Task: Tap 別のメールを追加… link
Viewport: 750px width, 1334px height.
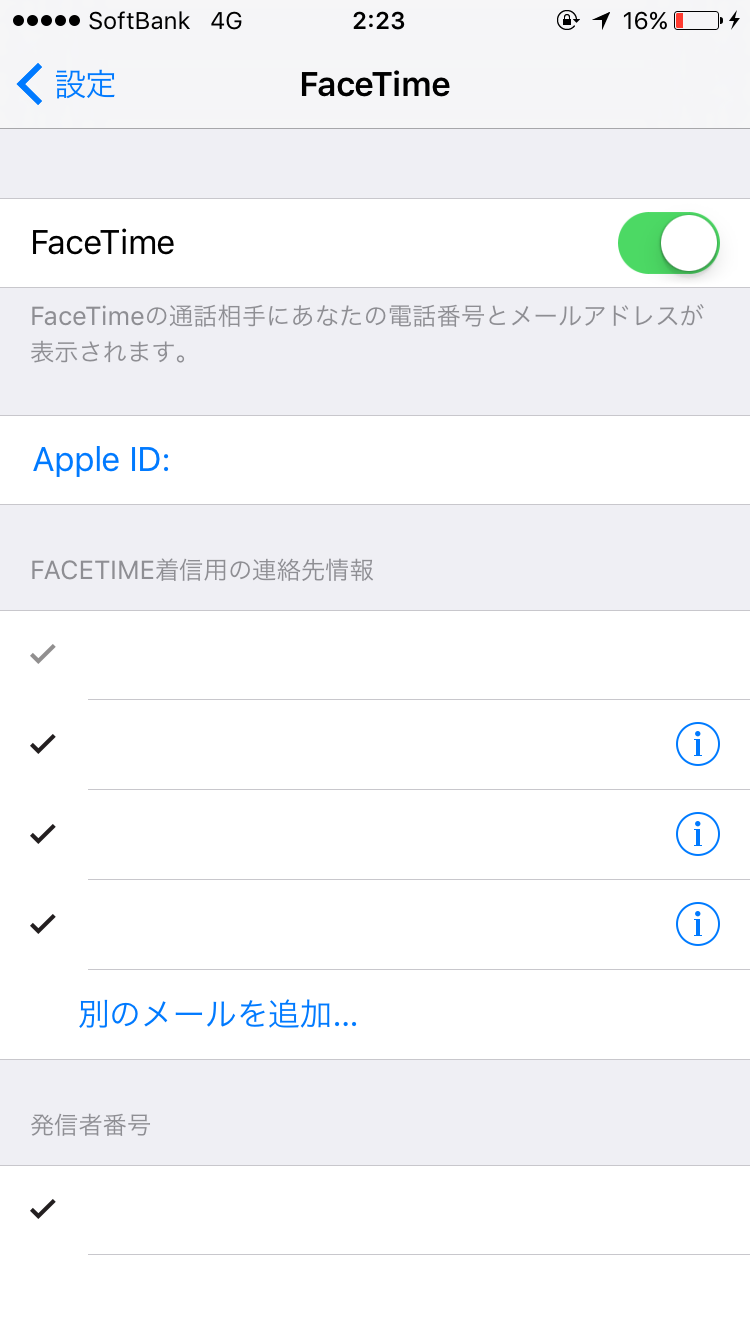Action: click(x=218, y=1015)
